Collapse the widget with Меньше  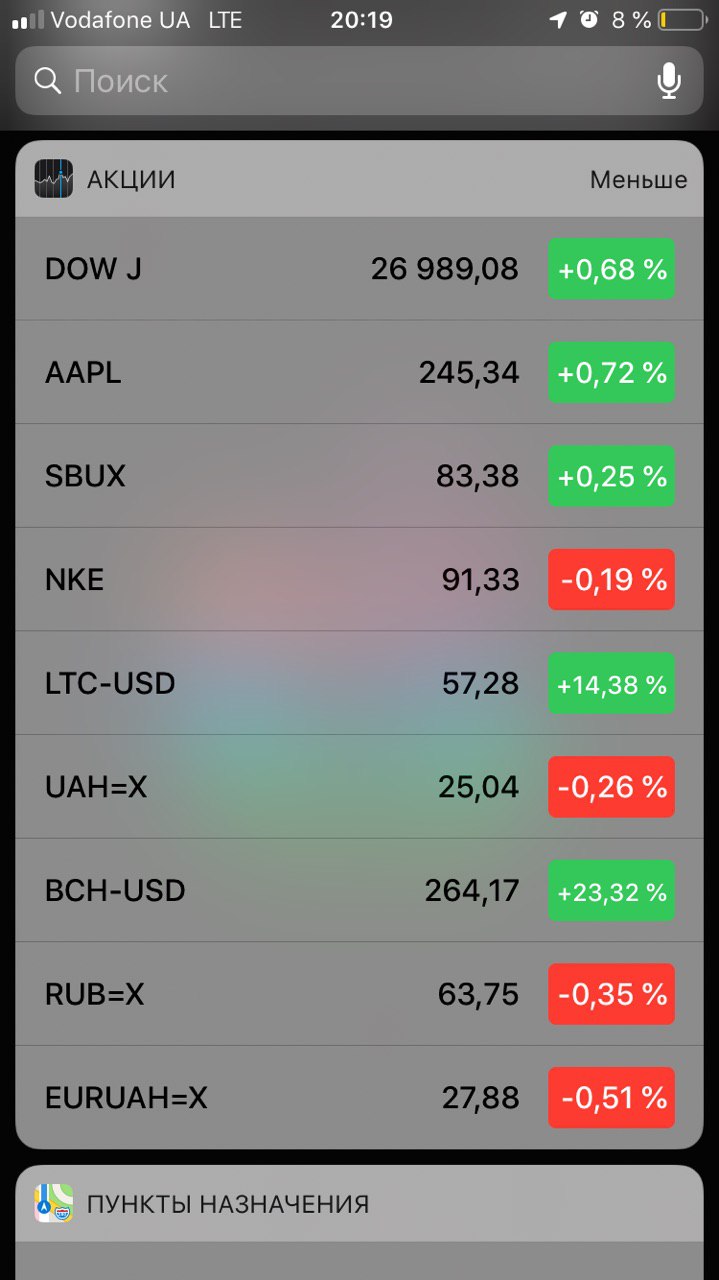point(638,180)
